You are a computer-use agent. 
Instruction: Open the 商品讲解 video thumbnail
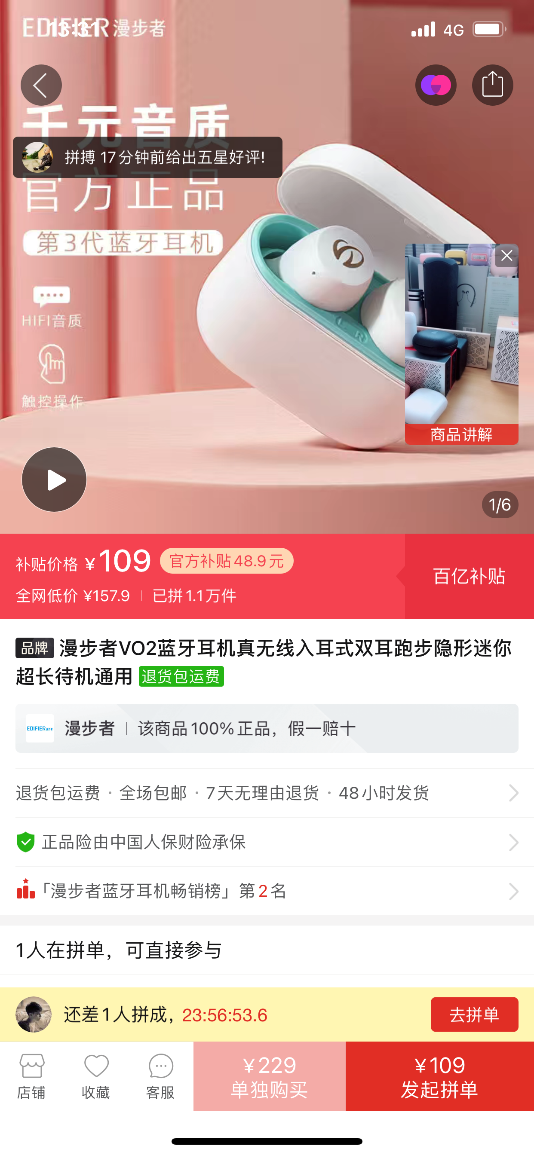click(462, 344)
